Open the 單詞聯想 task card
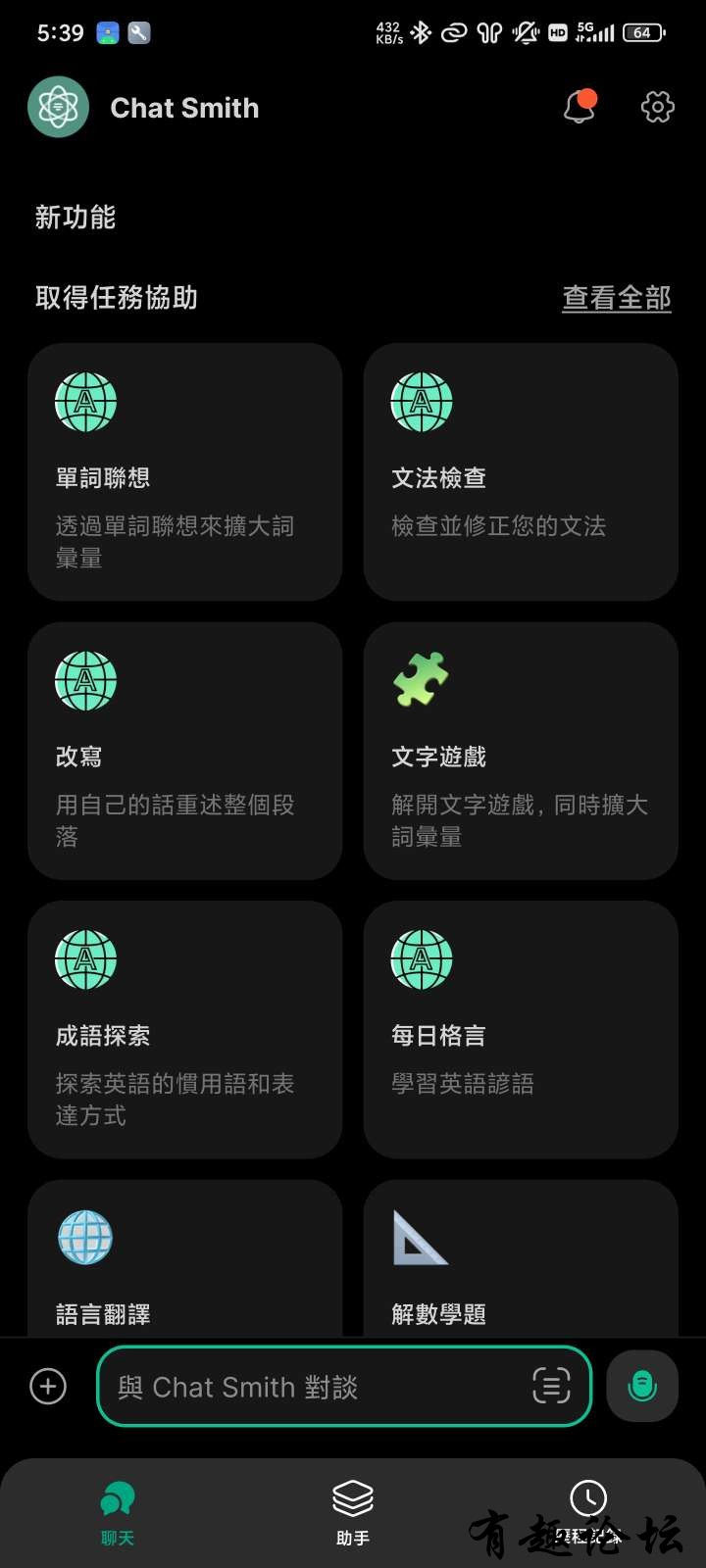Viewport: 706px width, 1568px height. [x=184, y=471]
